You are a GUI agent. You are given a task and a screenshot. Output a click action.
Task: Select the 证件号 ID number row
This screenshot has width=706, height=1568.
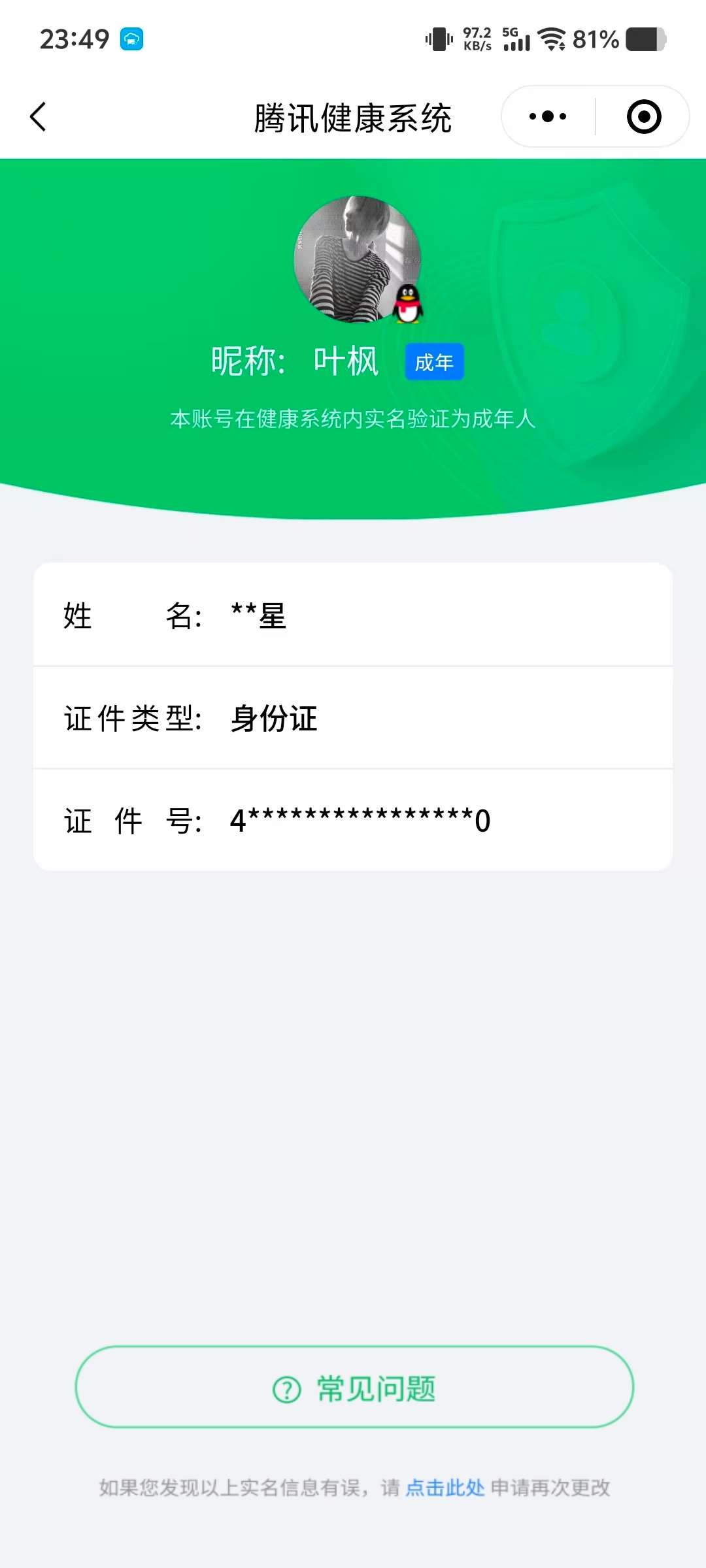353,819
